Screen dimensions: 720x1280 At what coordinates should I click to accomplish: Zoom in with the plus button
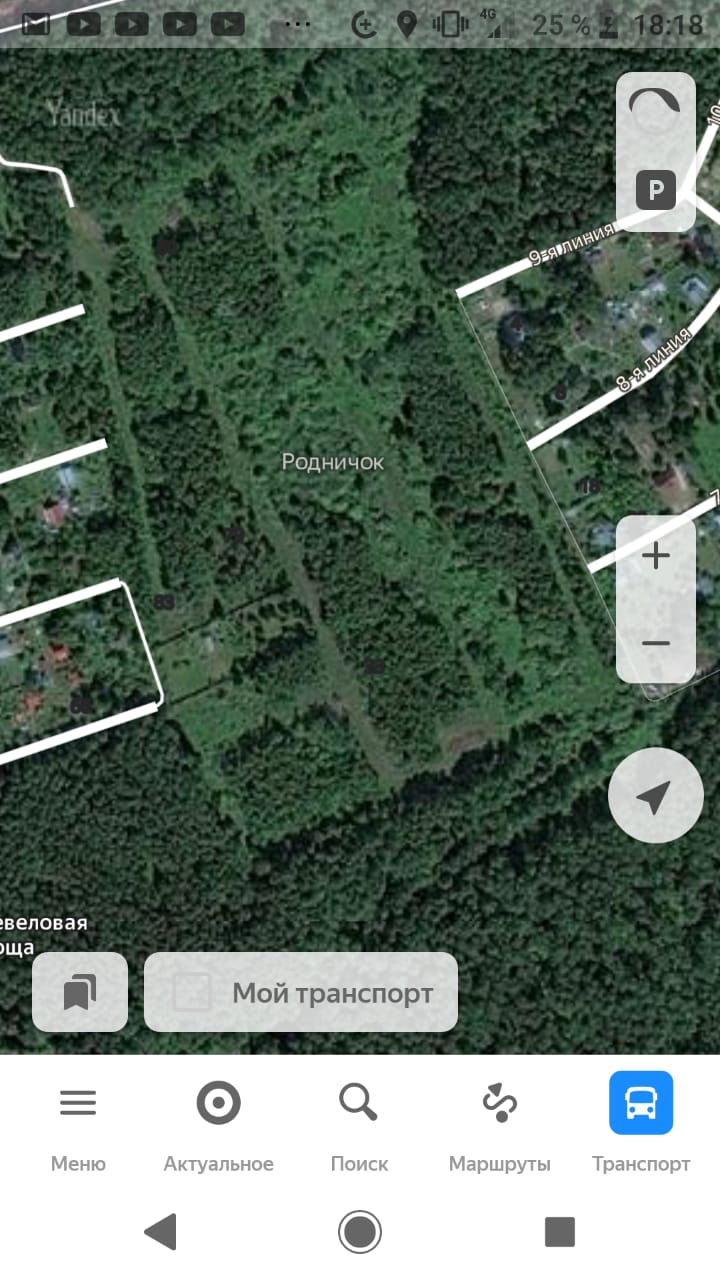[655, 556]
